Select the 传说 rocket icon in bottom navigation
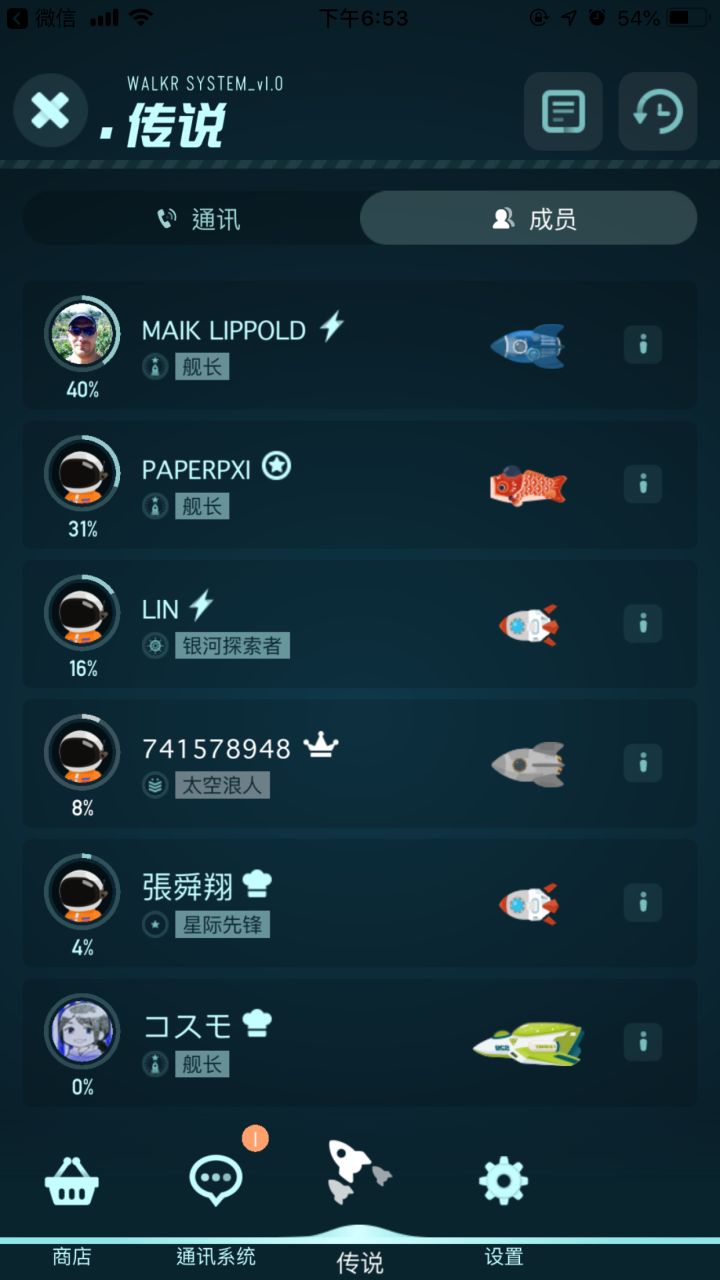Screen dimensions: 720x1280 (358, 1177)
